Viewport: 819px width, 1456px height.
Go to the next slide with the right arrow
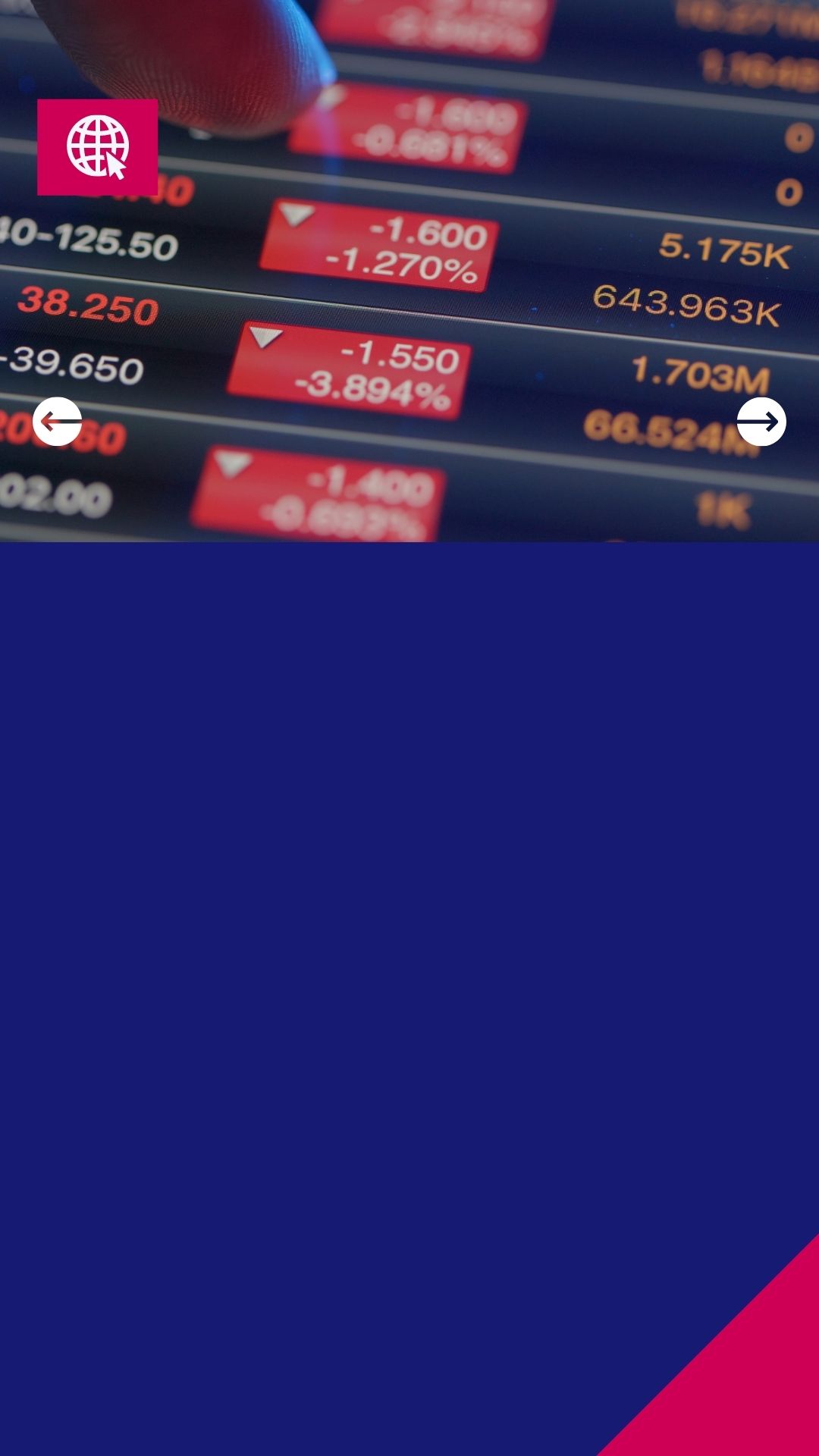761,422
